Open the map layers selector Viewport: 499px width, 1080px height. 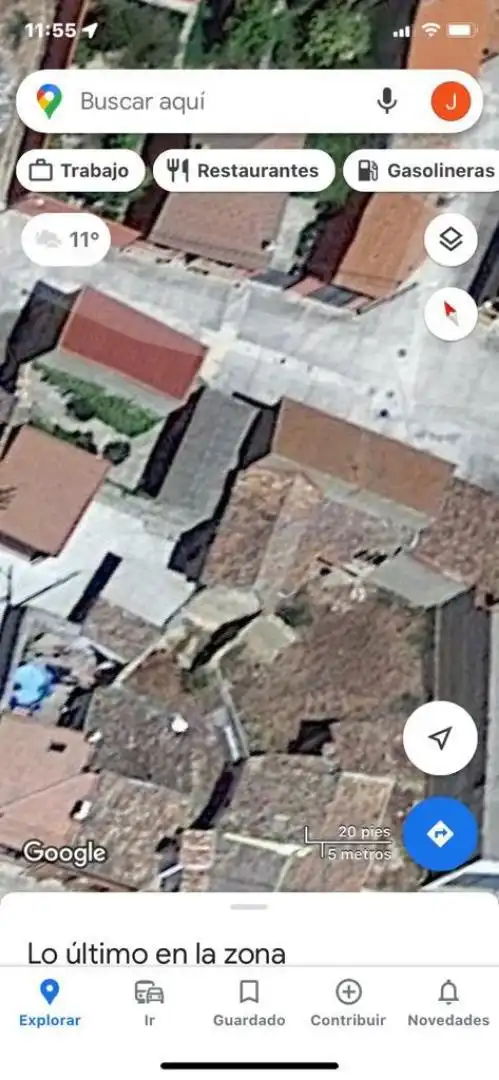[x=451, y=240]
